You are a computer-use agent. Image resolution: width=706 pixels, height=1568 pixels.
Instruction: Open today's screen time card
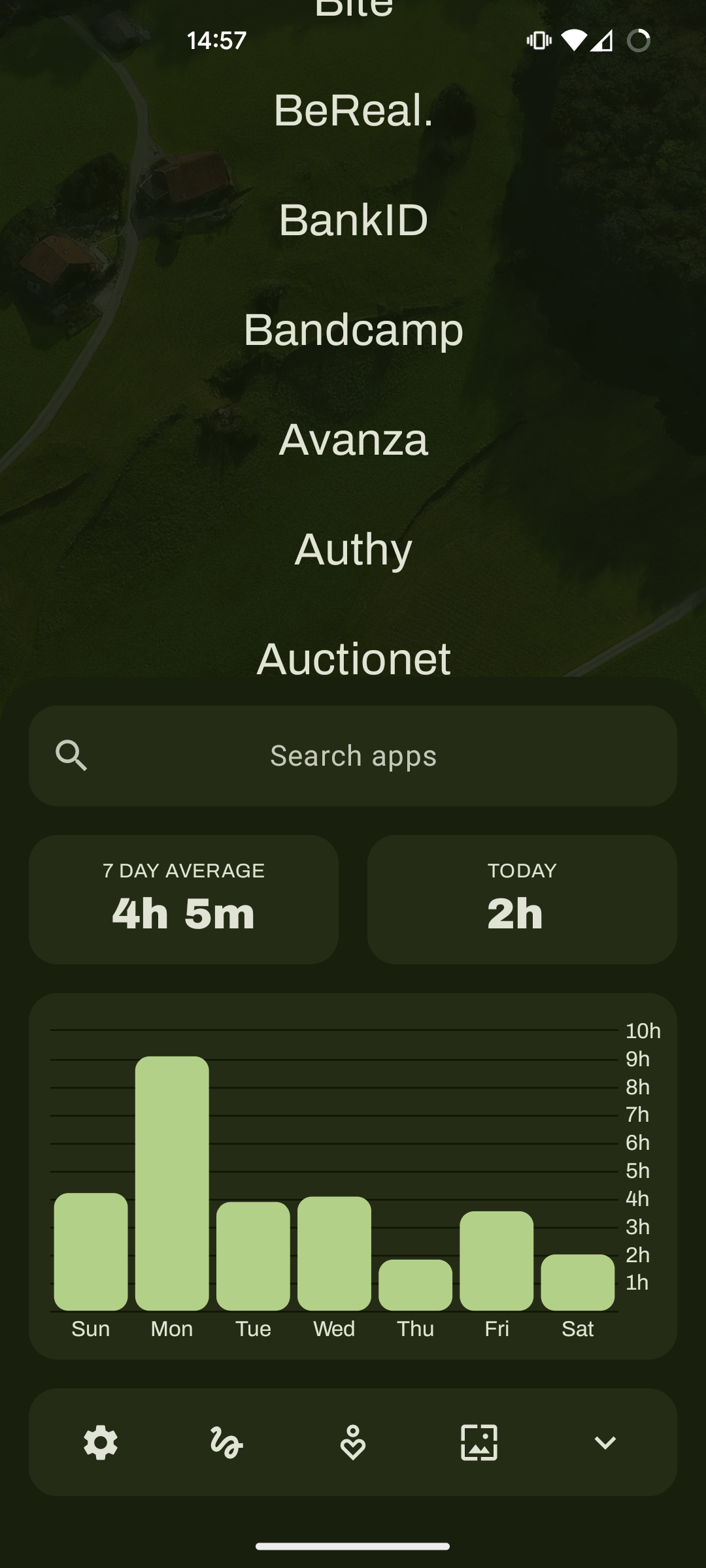522,900
